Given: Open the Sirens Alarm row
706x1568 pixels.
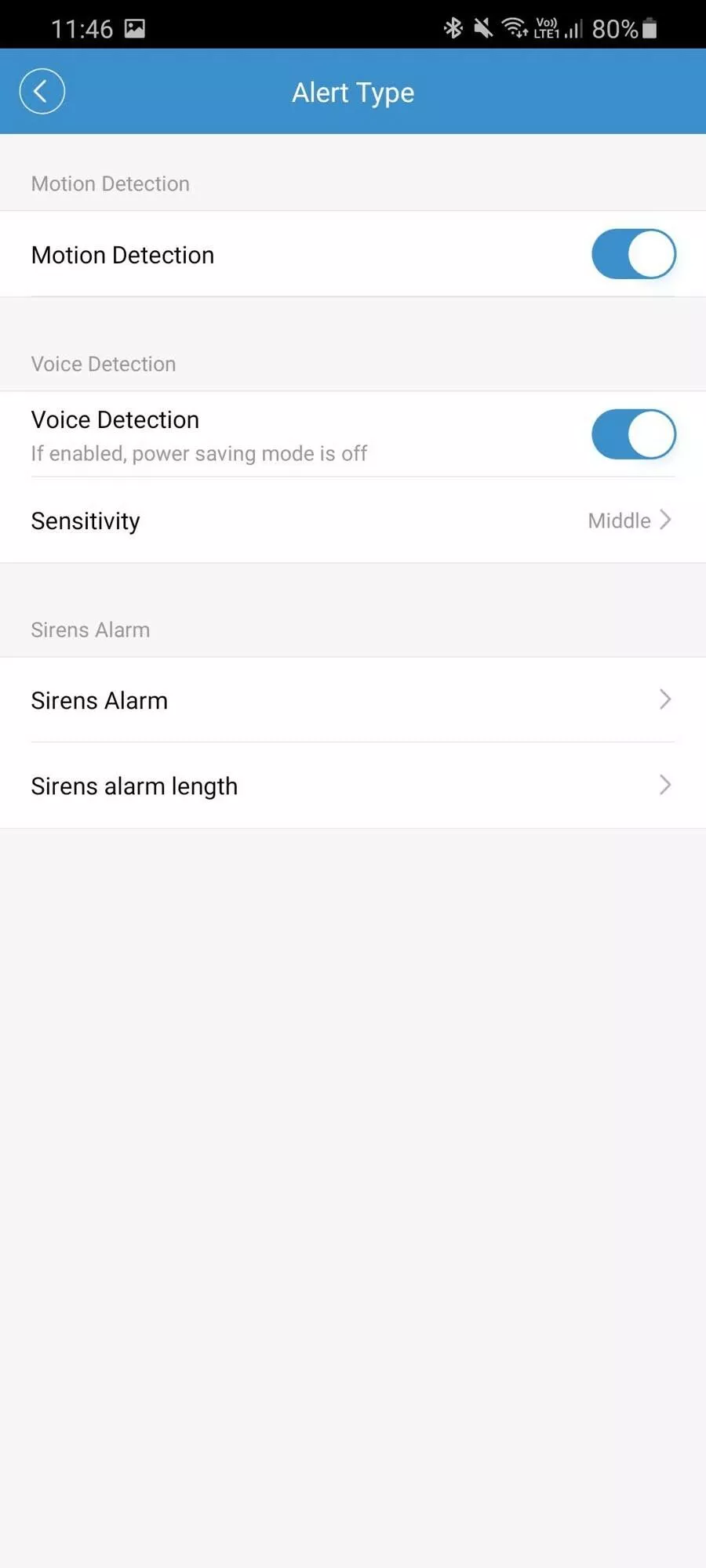Looking at the screenshot, I should click(353, 700).
